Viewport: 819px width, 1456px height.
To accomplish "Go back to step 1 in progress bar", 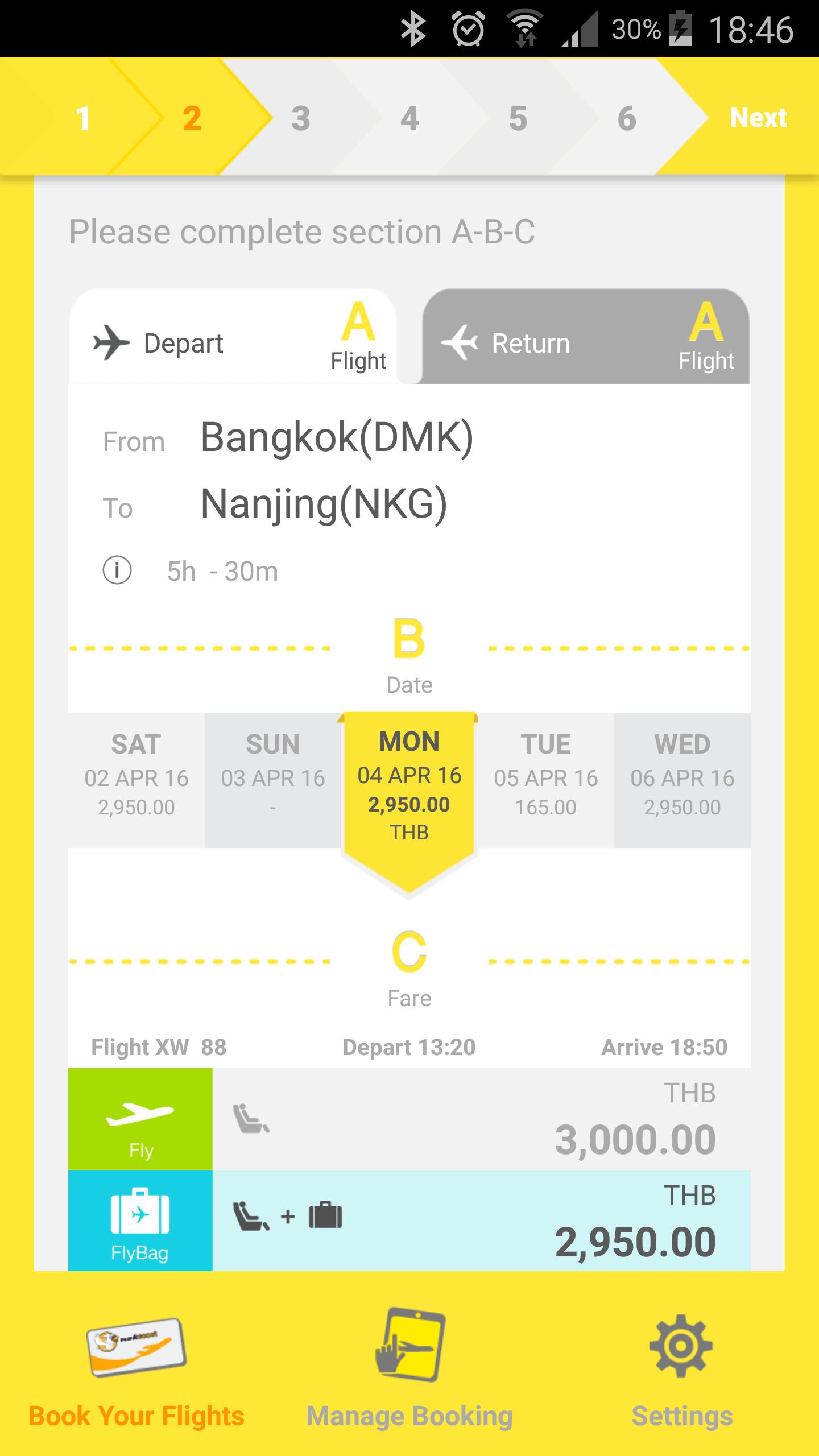I will pos(83,118).
